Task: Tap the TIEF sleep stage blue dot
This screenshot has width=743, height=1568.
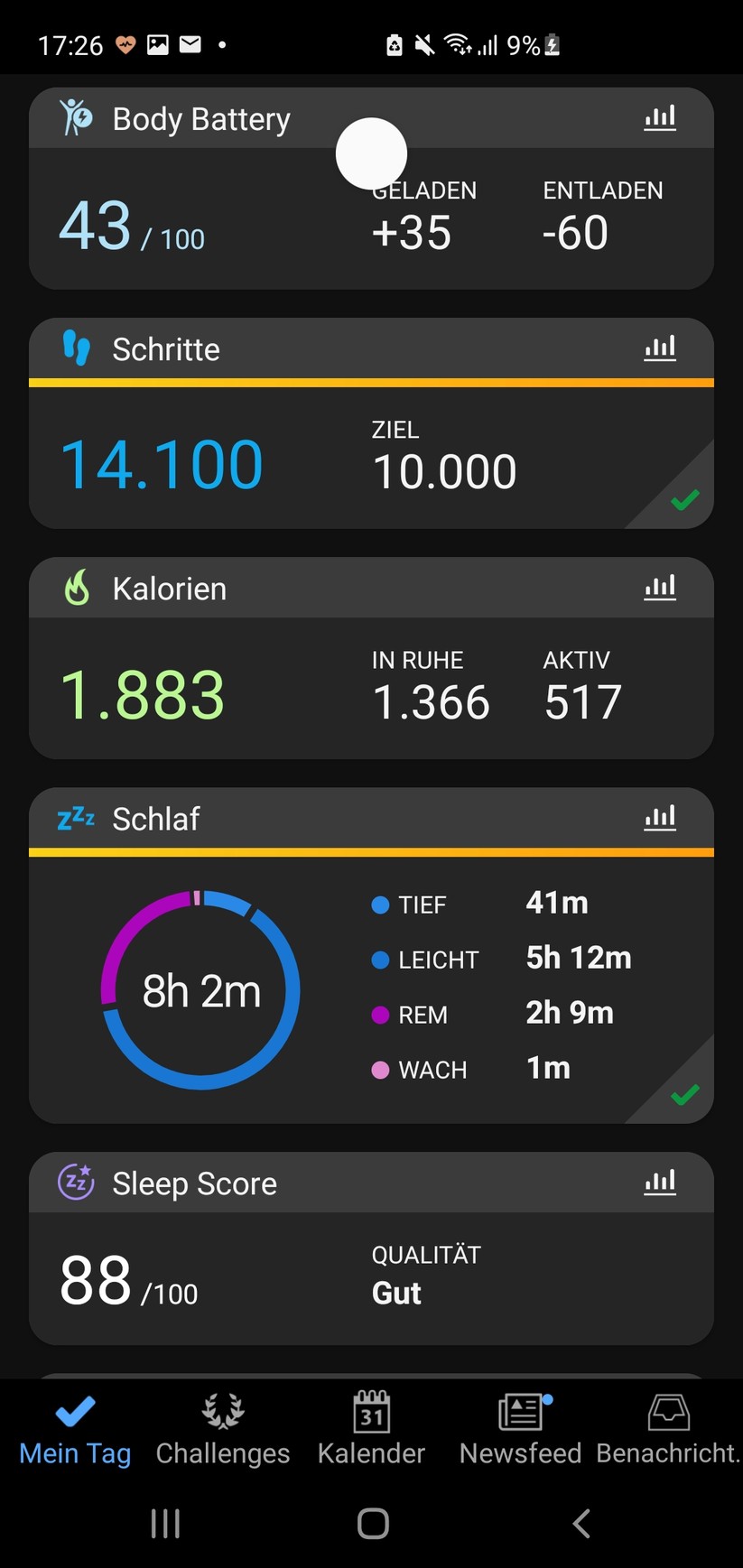Action: pos(379,905)
